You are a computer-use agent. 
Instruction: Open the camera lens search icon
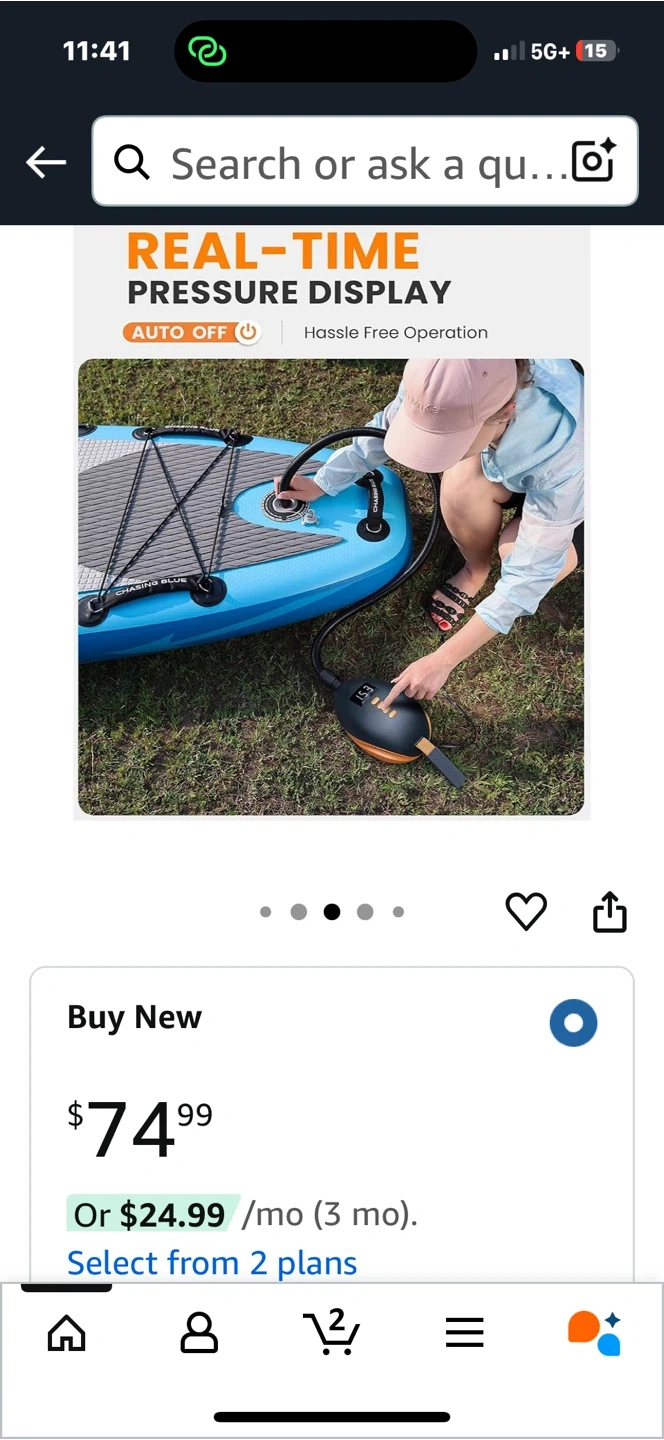tap(592, 162)
